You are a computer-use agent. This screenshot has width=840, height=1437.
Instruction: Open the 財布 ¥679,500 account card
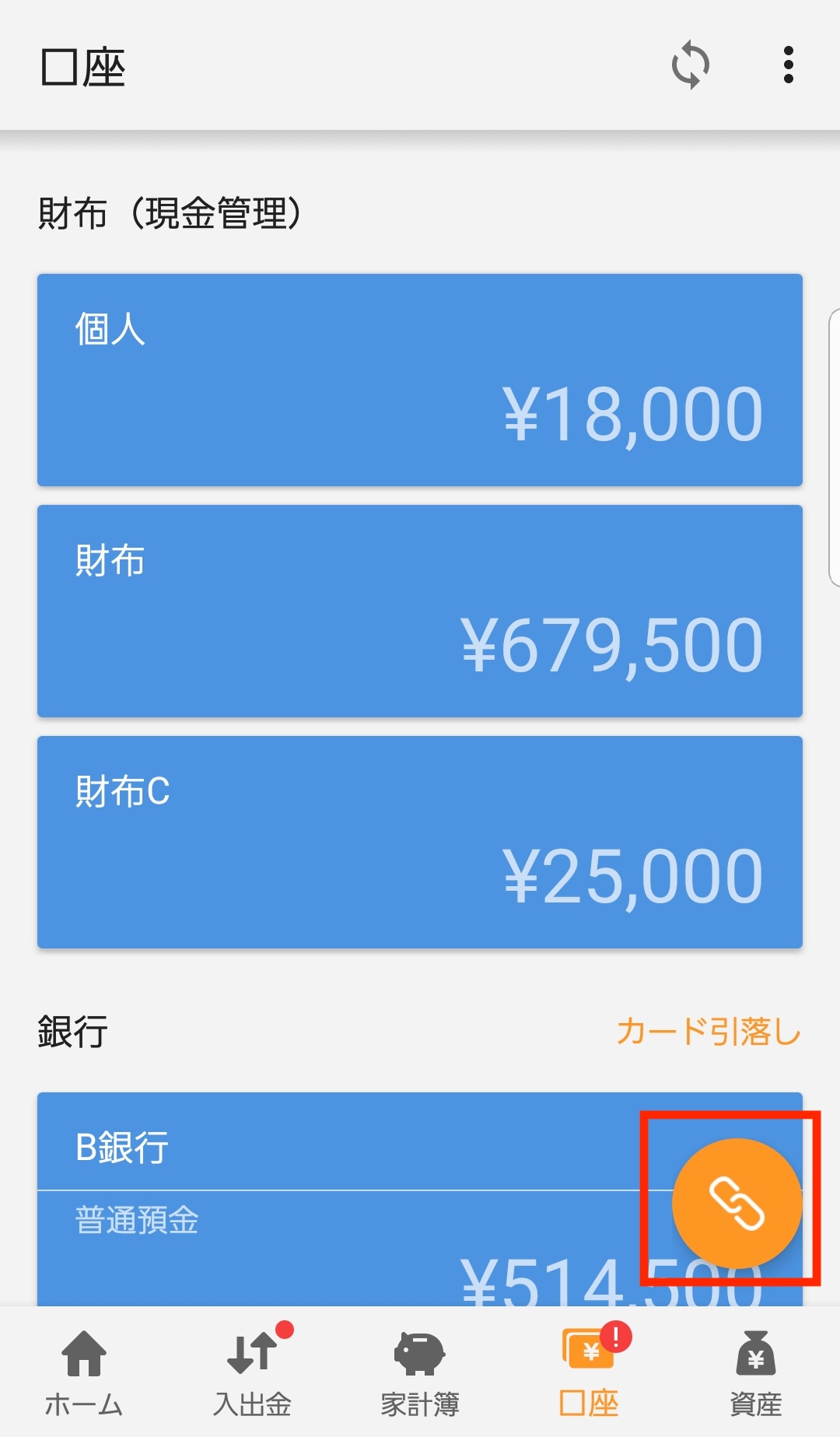coord(420,611)
